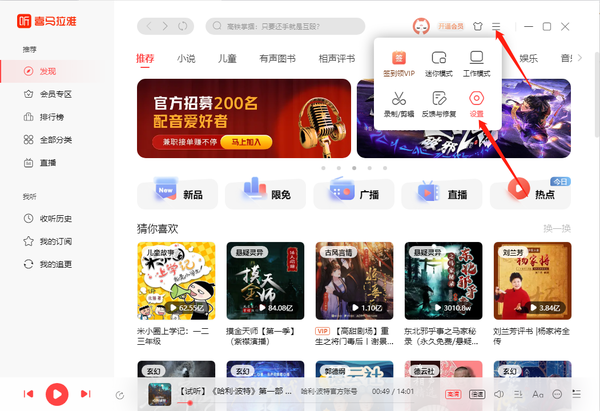The width and height of the screenshot is (600, 411).
Task: Open 排行榜 in the sidebar
Action: point(52,117)
